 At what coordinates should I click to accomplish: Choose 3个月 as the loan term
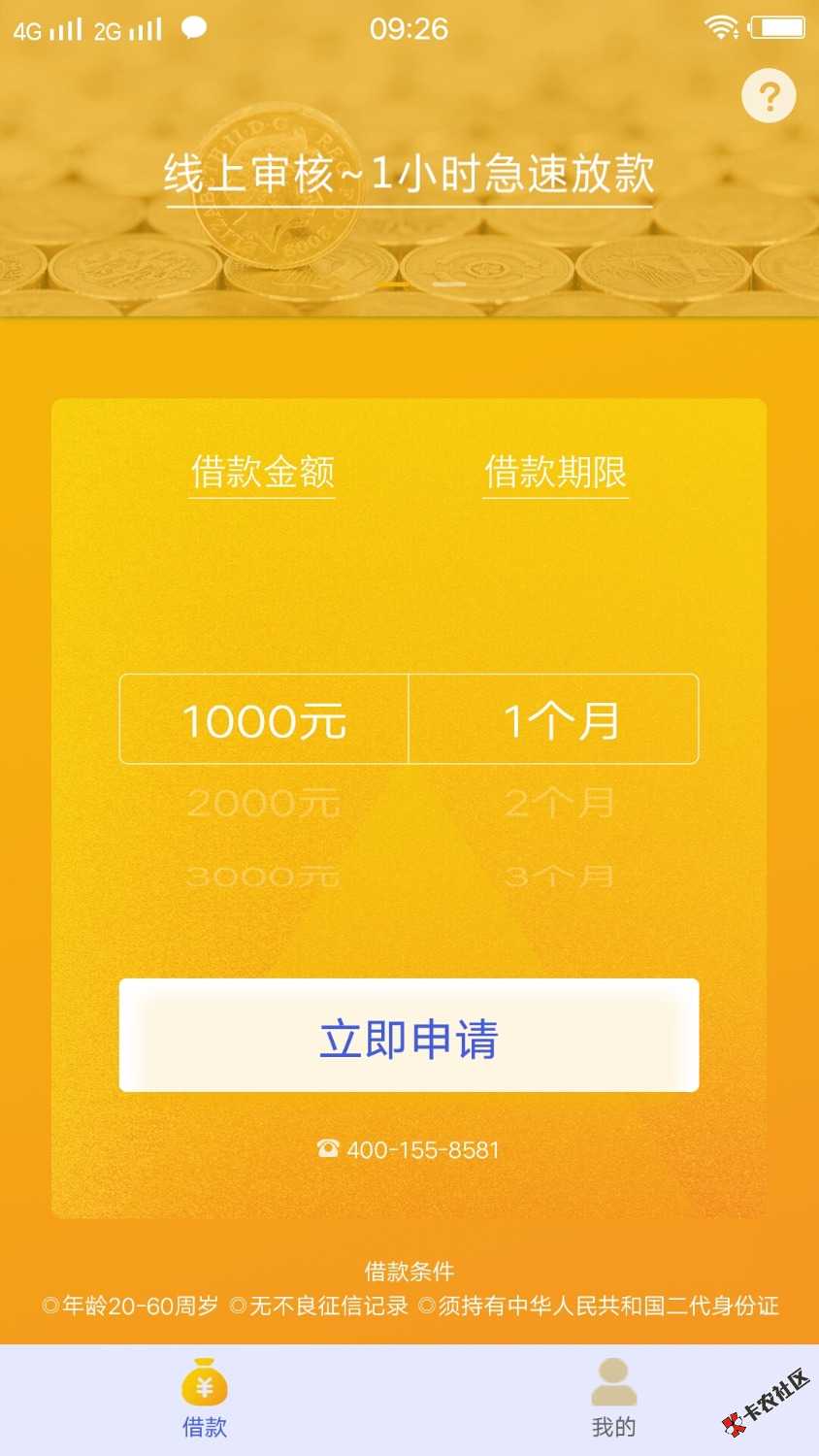tap(559, 877)
